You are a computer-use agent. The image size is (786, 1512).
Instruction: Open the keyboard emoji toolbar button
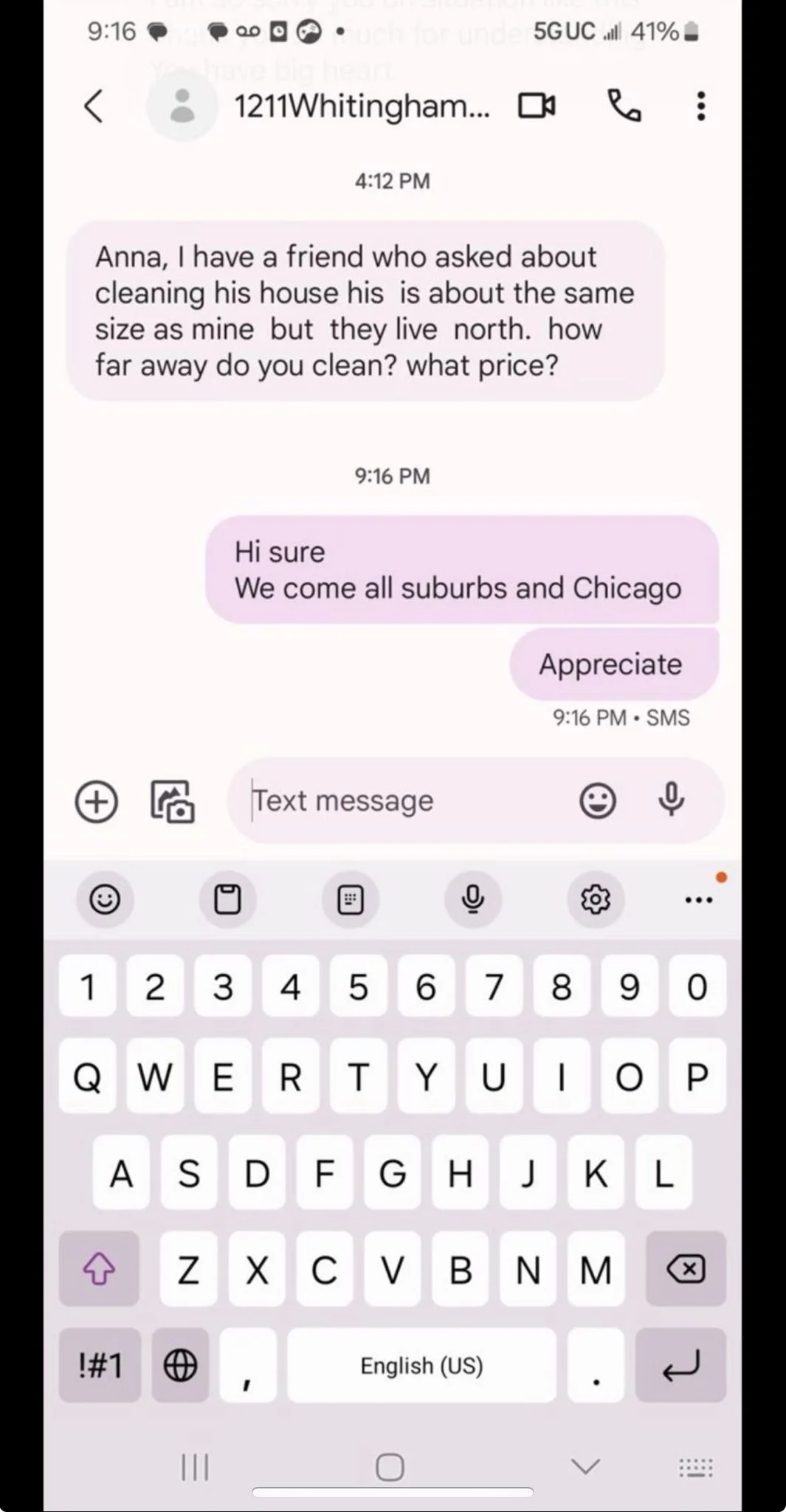tap(105, 899)
